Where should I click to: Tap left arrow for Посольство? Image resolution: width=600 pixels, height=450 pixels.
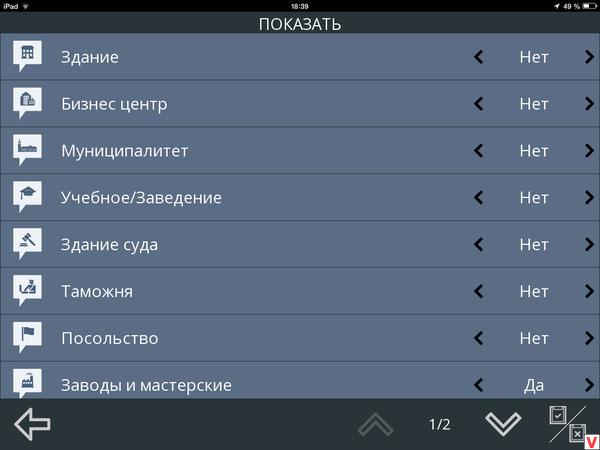[478, 339]
